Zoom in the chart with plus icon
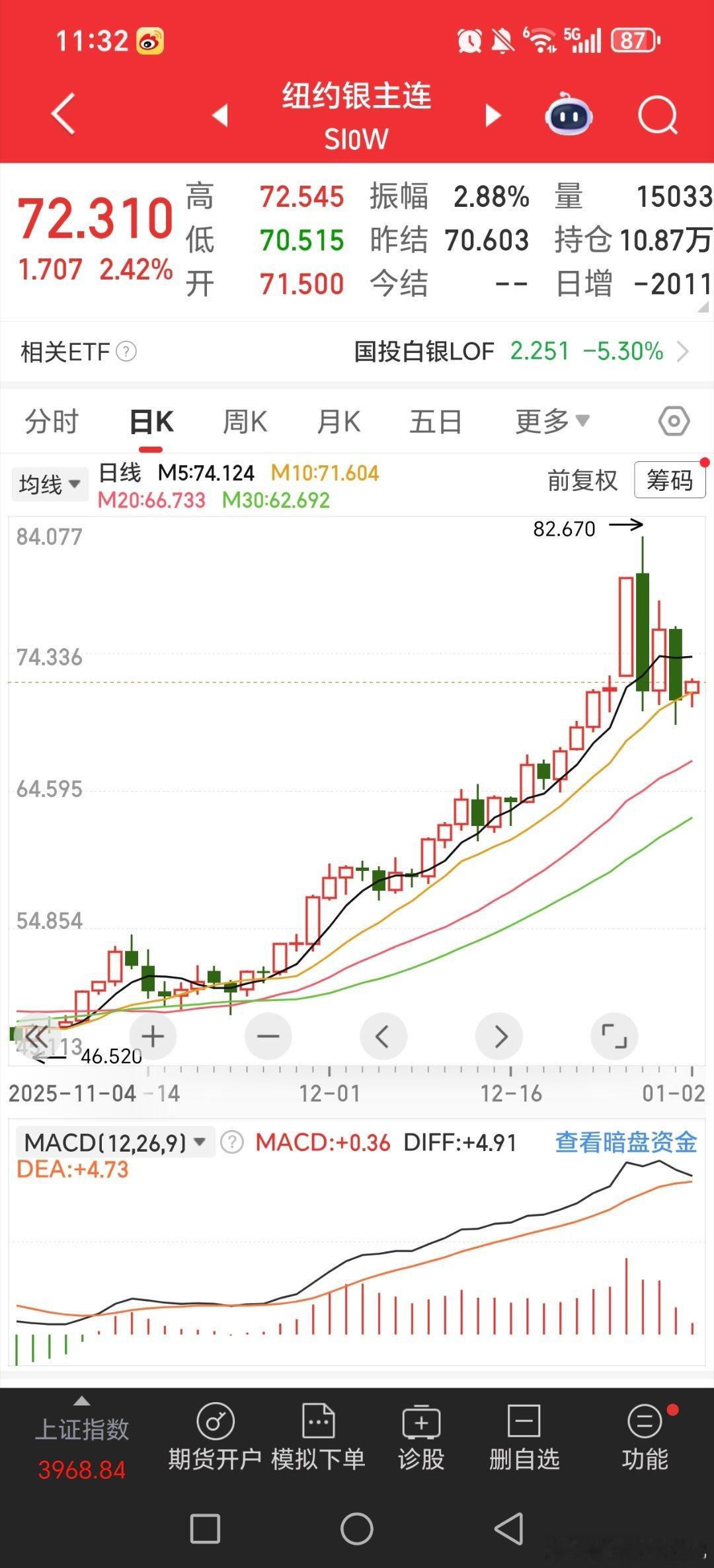 tap(153, 1035)
